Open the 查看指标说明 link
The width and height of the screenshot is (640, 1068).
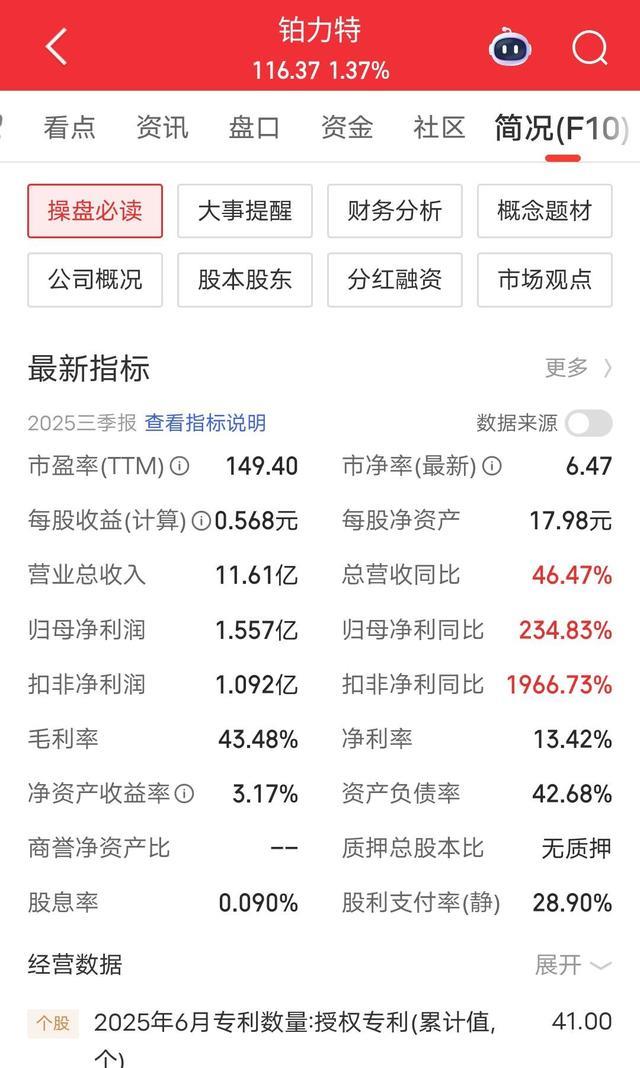click(x=205, y=423)
